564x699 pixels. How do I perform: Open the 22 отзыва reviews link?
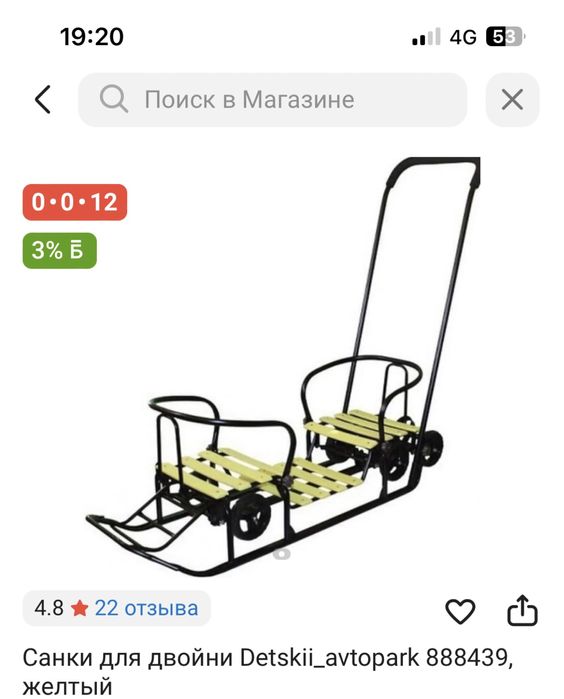[146, 608]
